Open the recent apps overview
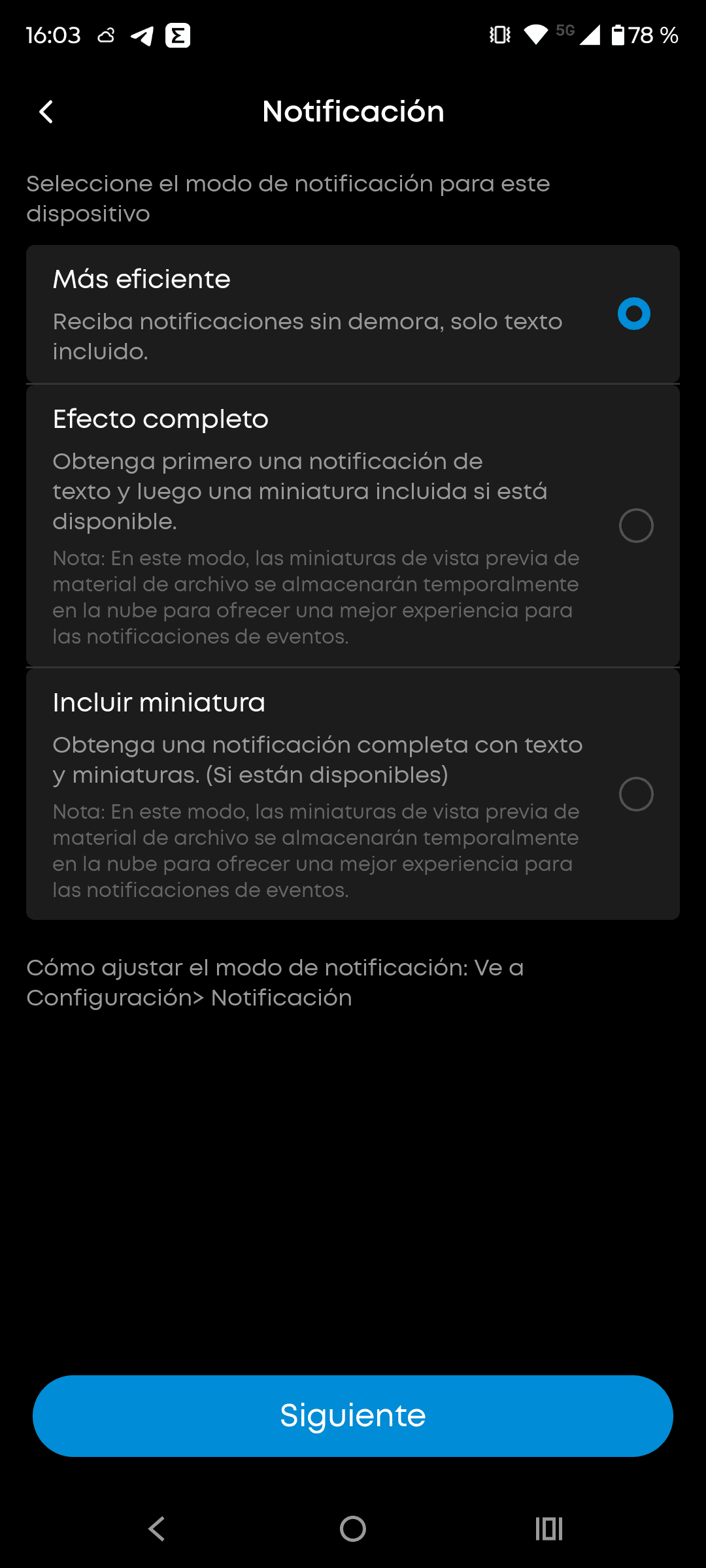 [x=548, y=1529]
